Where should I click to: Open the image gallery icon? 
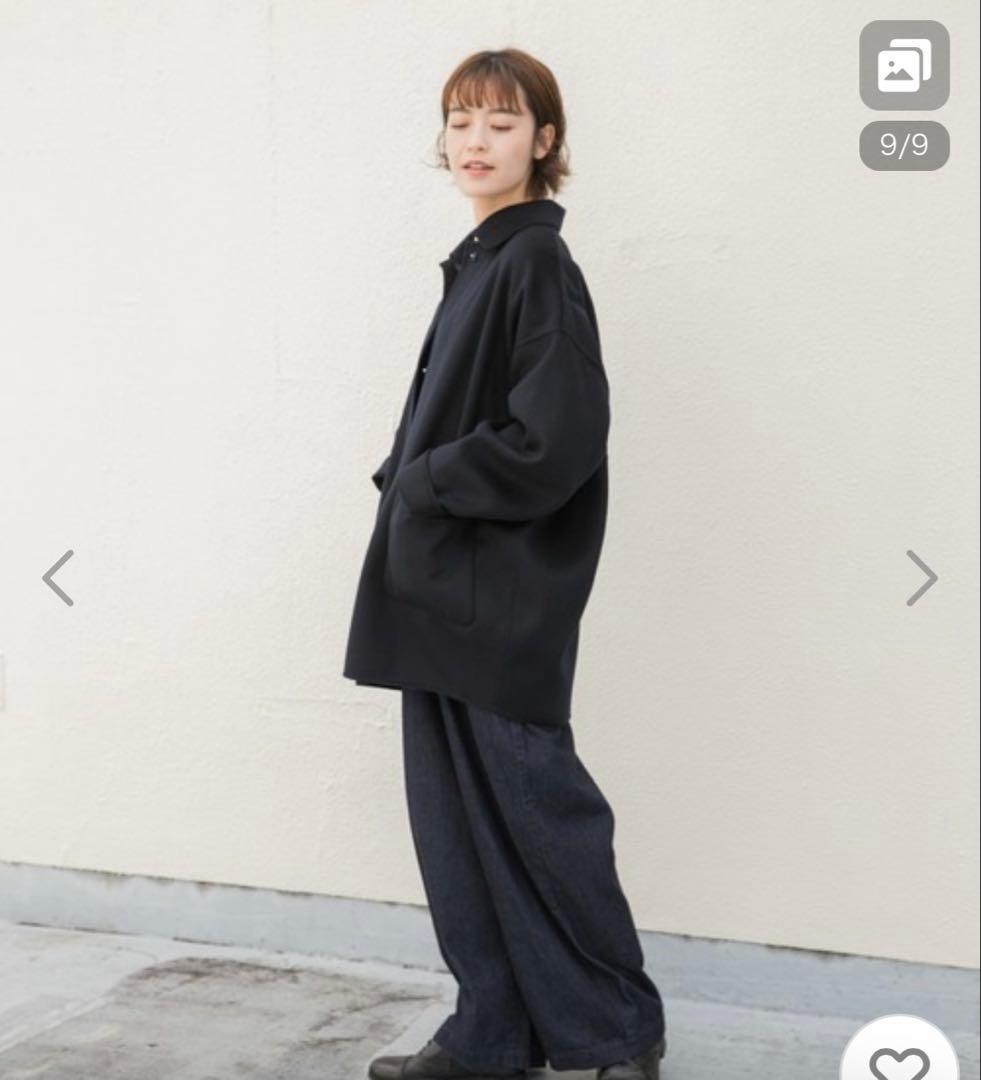pos(904,66)
